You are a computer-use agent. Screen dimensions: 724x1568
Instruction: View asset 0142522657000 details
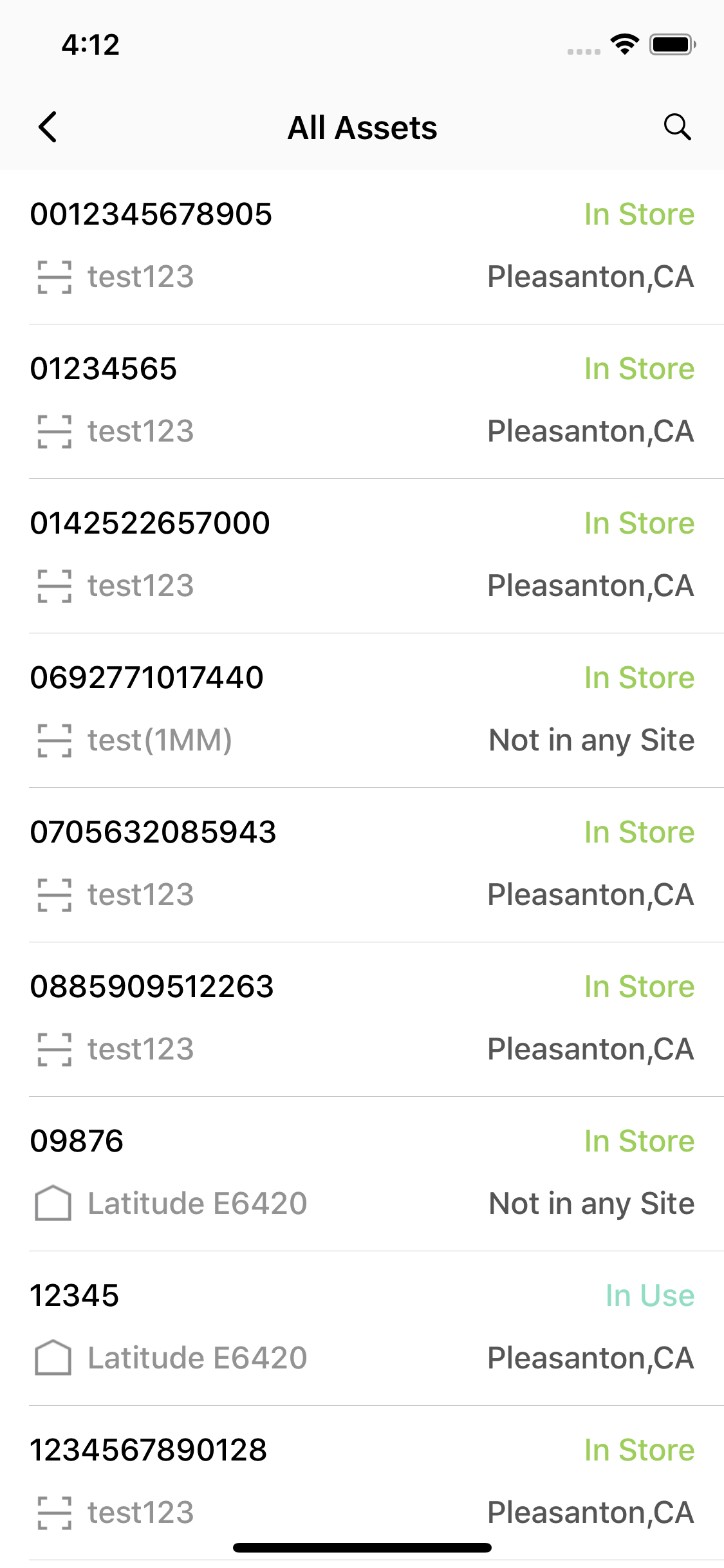(362, 555)
